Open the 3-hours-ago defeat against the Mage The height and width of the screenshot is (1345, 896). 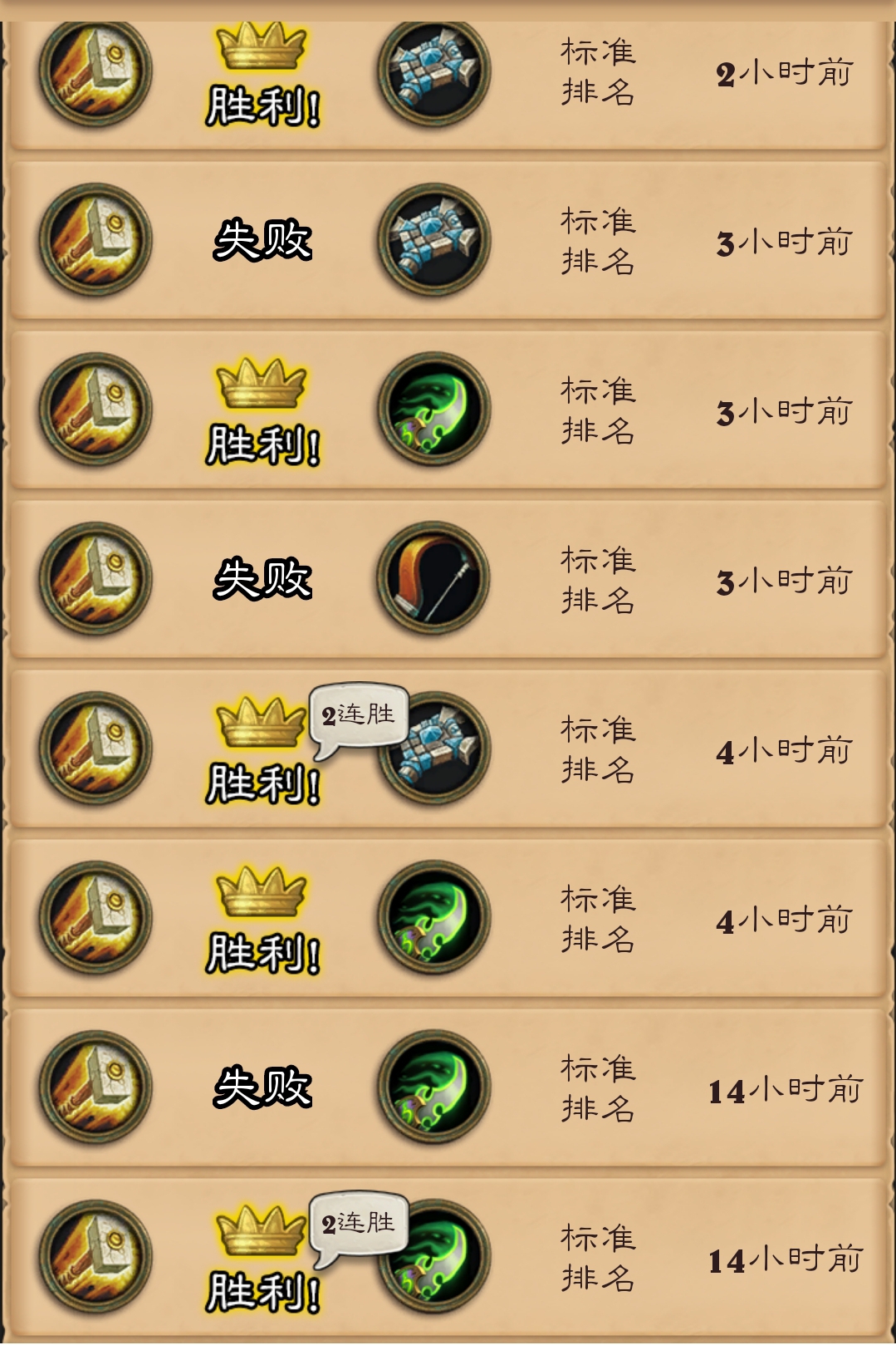448,241
